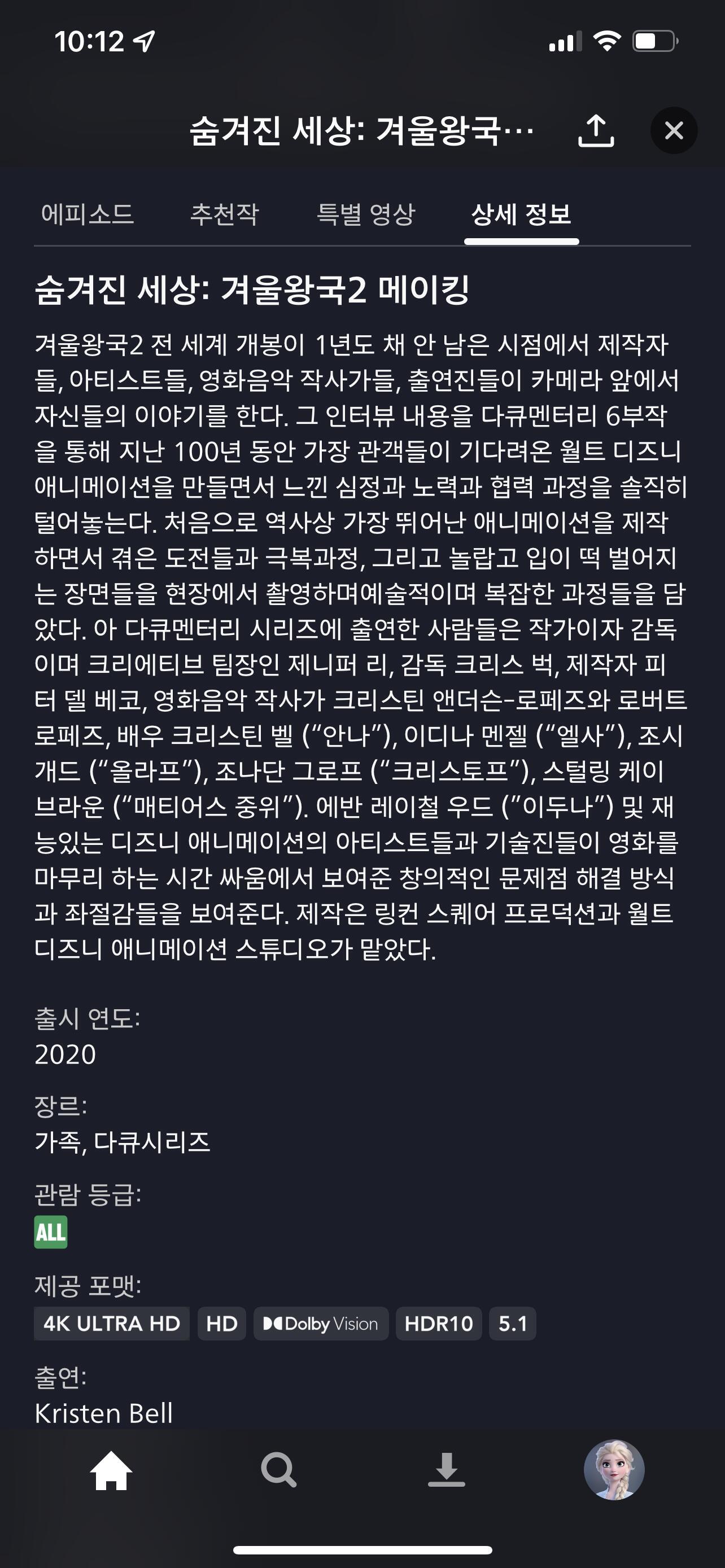This screenshot has width=725, height=1568.
Task: Tap the 상세 정보 tab
Action: [522, 214]
